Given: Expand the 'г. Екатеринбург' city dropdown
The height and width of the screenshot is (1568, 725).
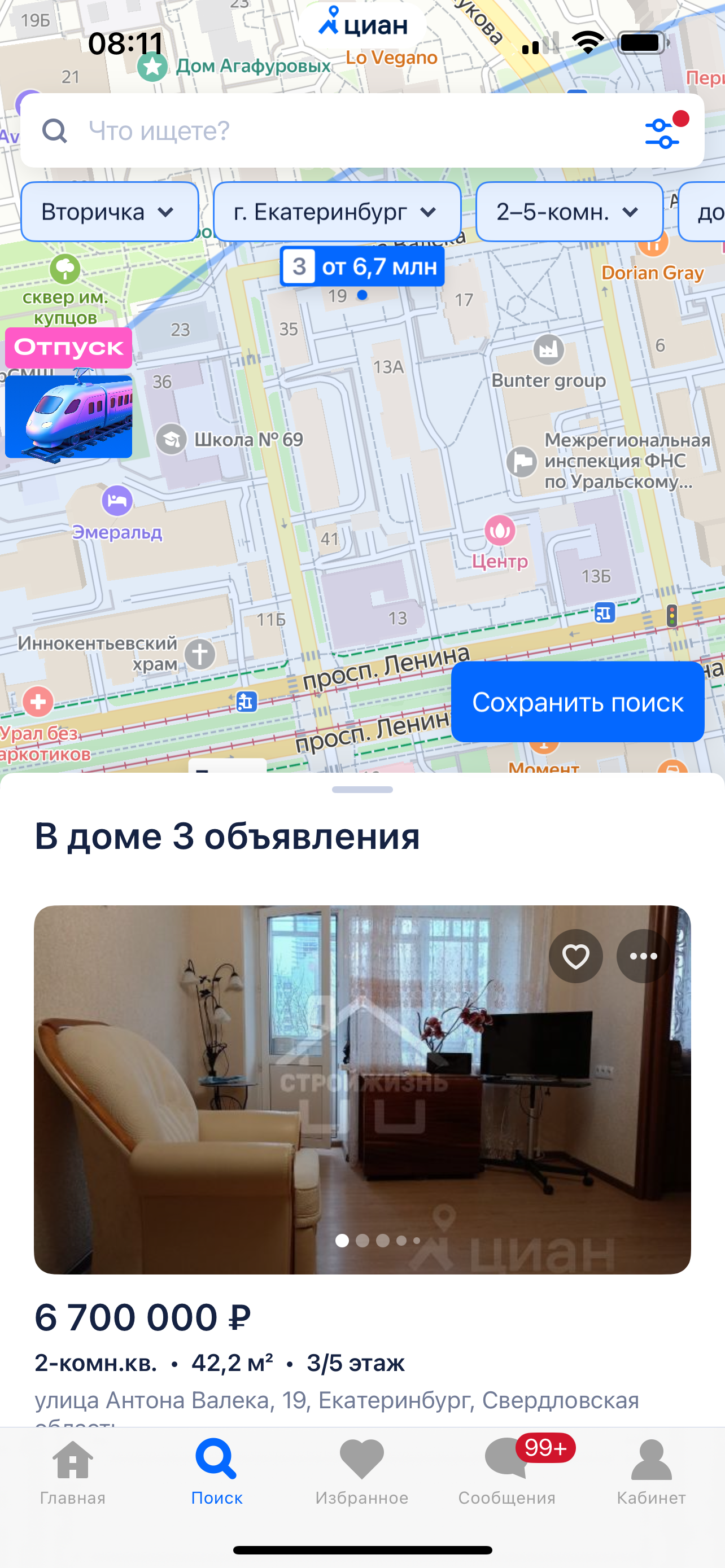Looking at the screenshot, I should [337, 212].
